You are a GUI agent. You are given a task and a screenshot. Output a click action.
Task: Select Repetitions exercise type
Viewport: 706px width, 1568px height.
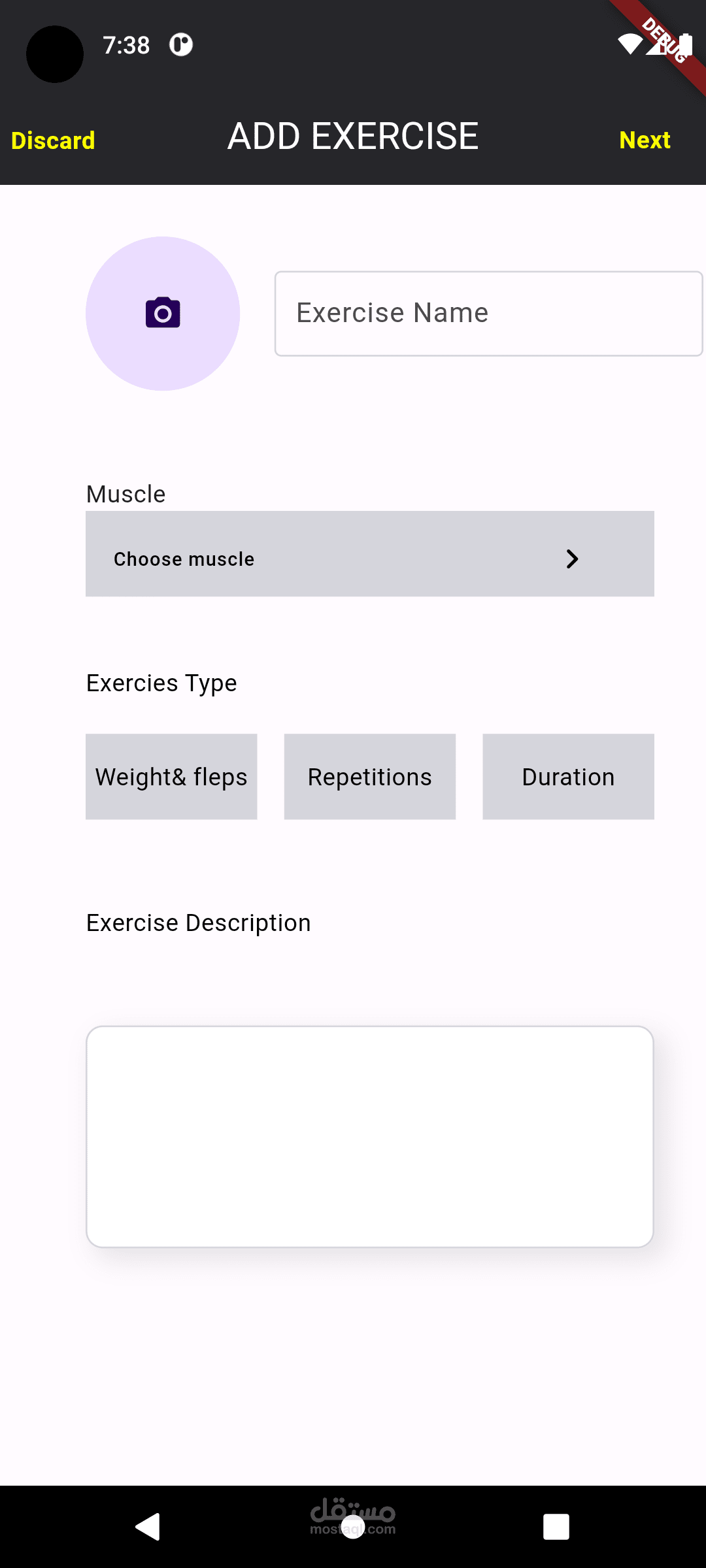pyautogui.click(x=370, y=777)
